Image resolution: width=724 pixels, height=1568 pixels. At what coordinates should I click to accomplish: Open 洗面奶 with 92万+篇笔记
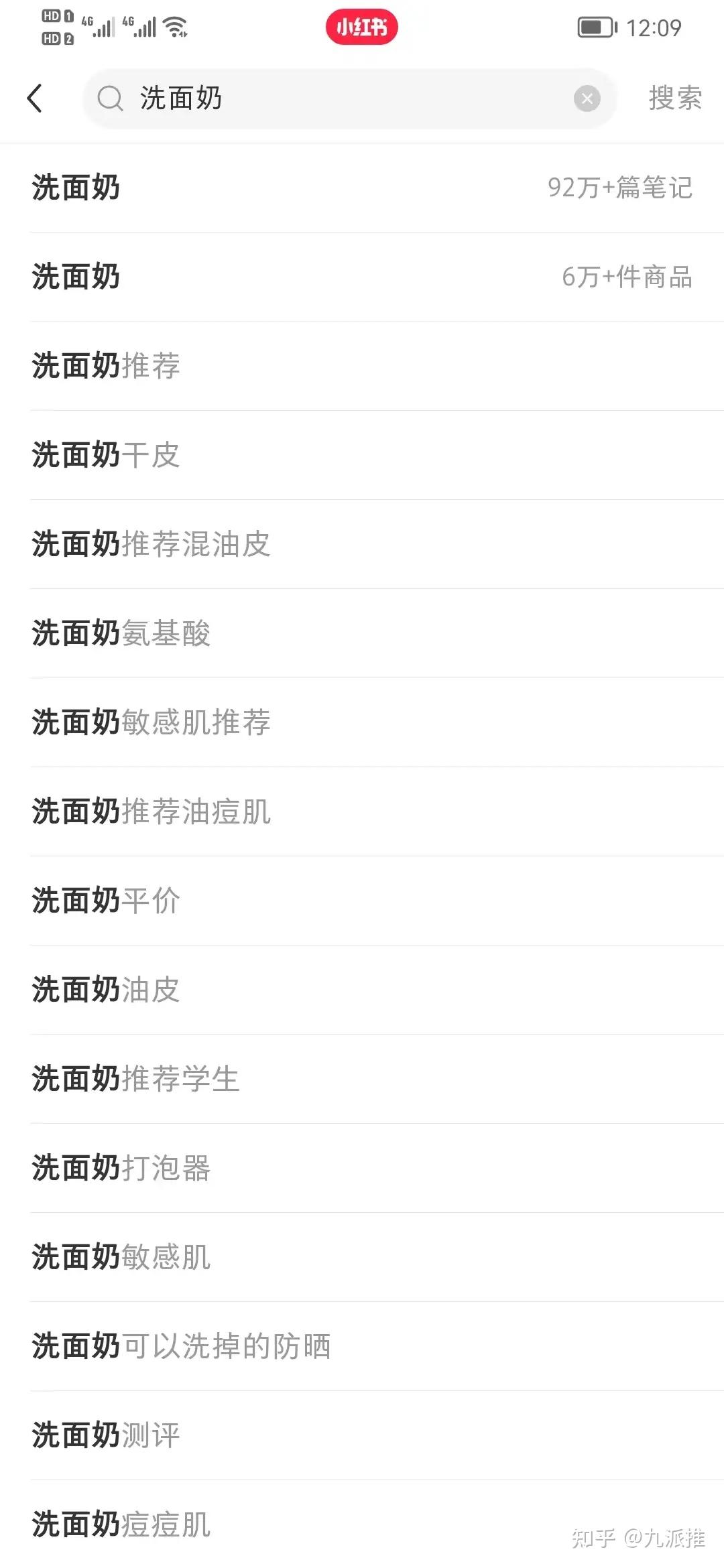pyautogui.click(x=362, y=188)
